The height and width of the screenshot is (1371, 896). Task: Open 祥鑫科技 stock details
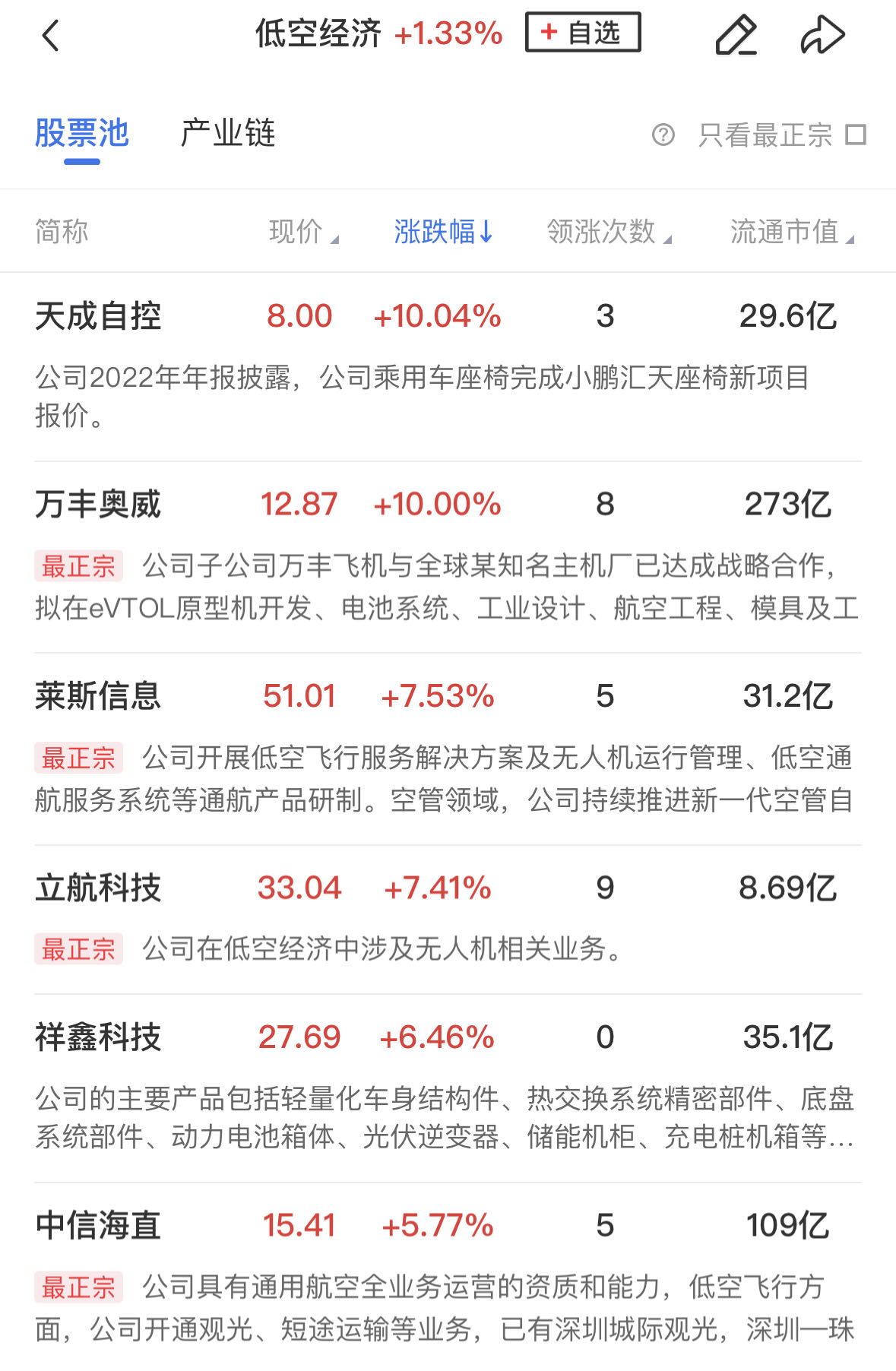(98, 1037)
